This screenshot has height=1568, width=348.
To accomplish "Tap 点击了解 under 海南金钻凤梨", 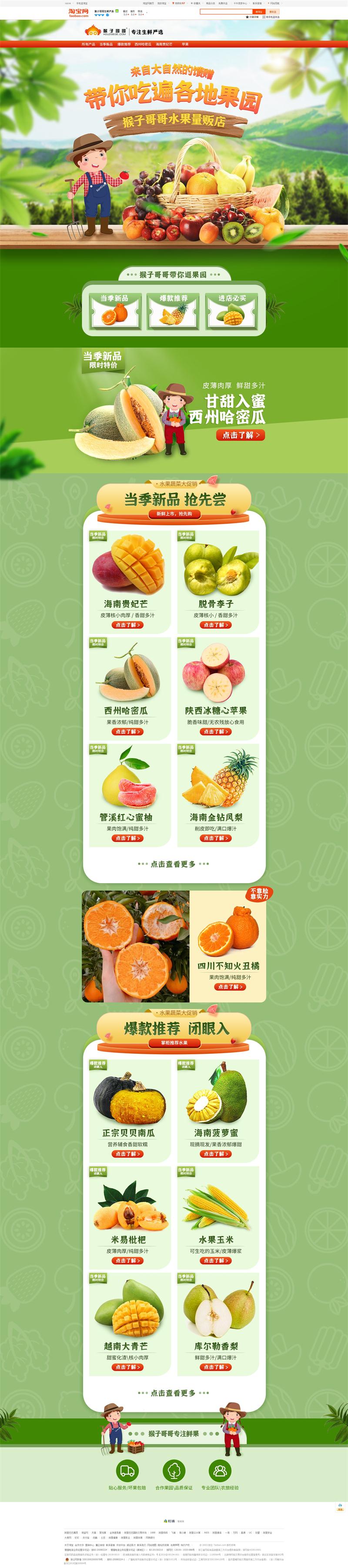I will pyautogui.click(x=216, y=837).
